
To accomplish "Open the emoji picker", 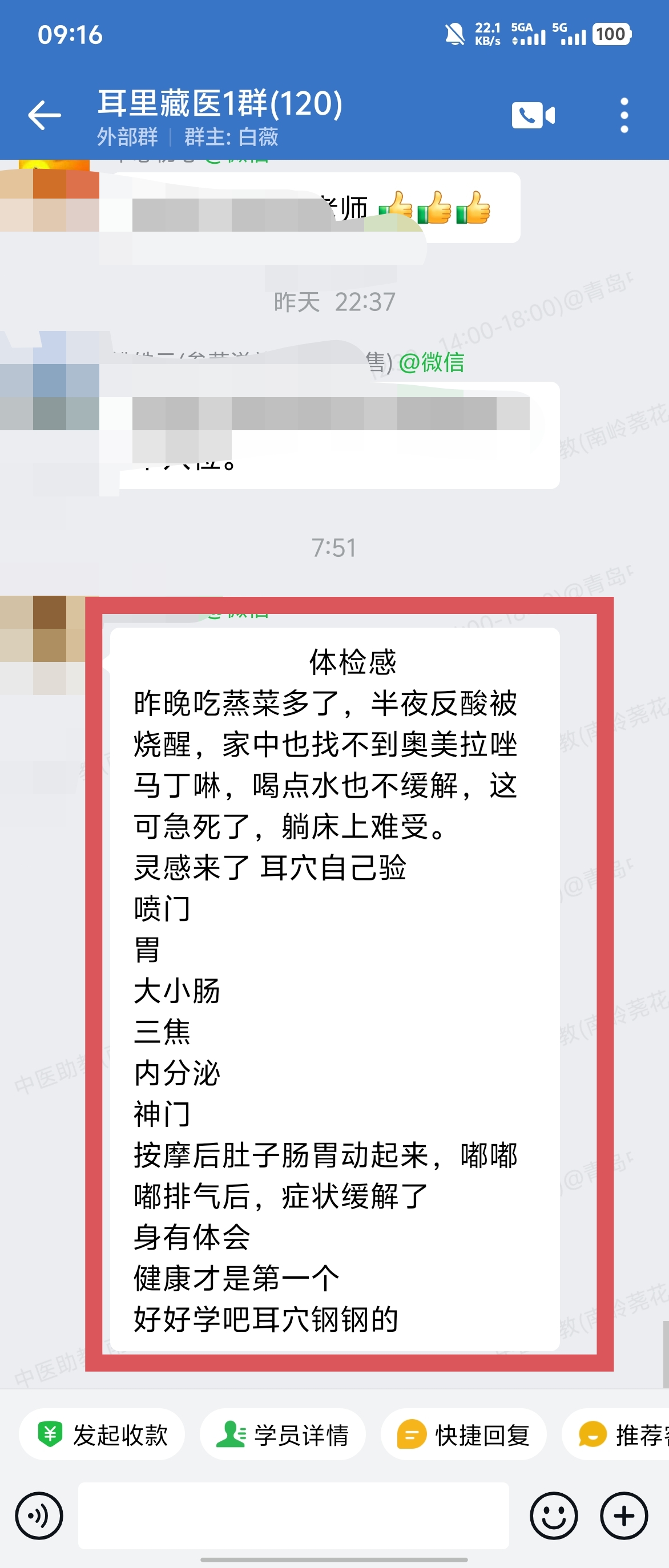I will 553,1515.
